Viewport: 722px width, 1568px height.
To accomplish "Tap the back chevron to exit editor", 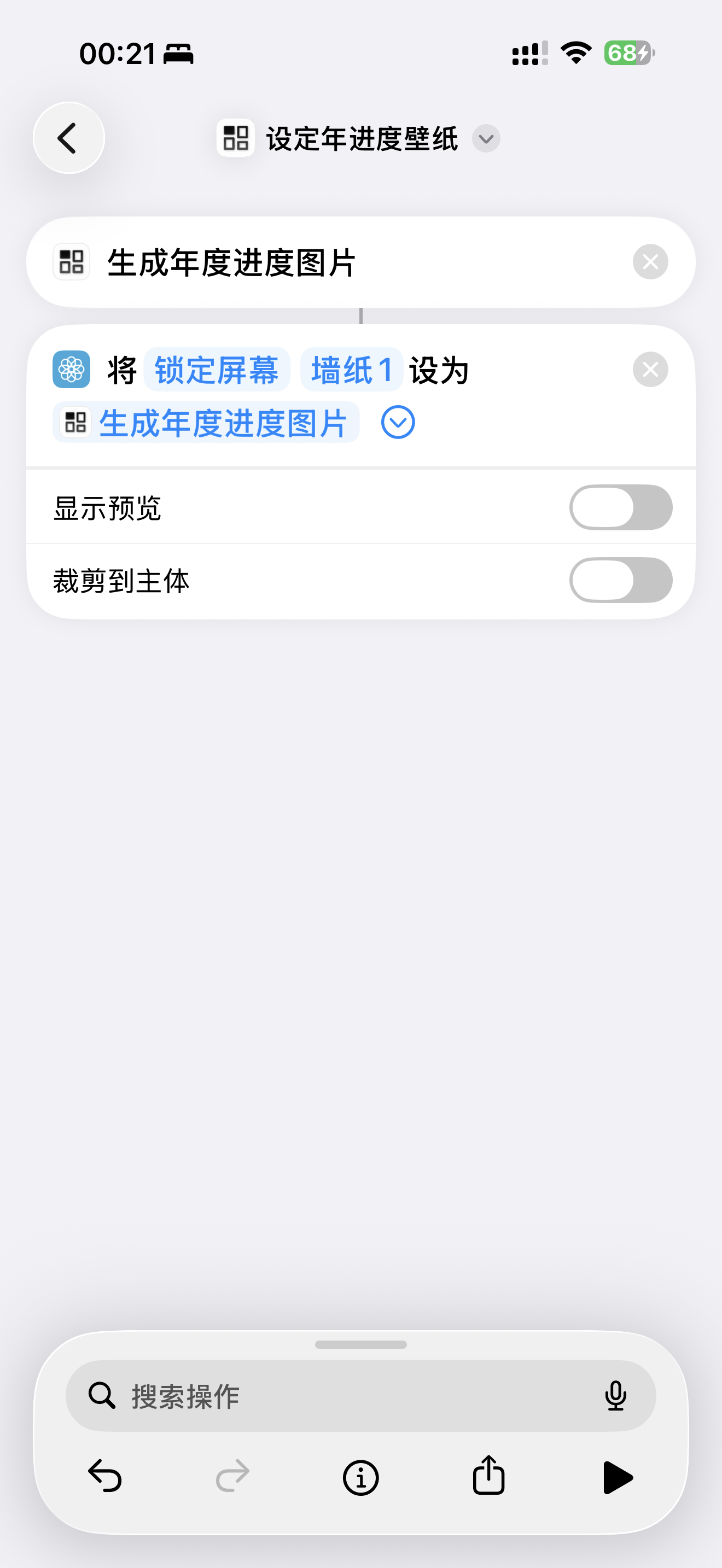I will 68,138.
